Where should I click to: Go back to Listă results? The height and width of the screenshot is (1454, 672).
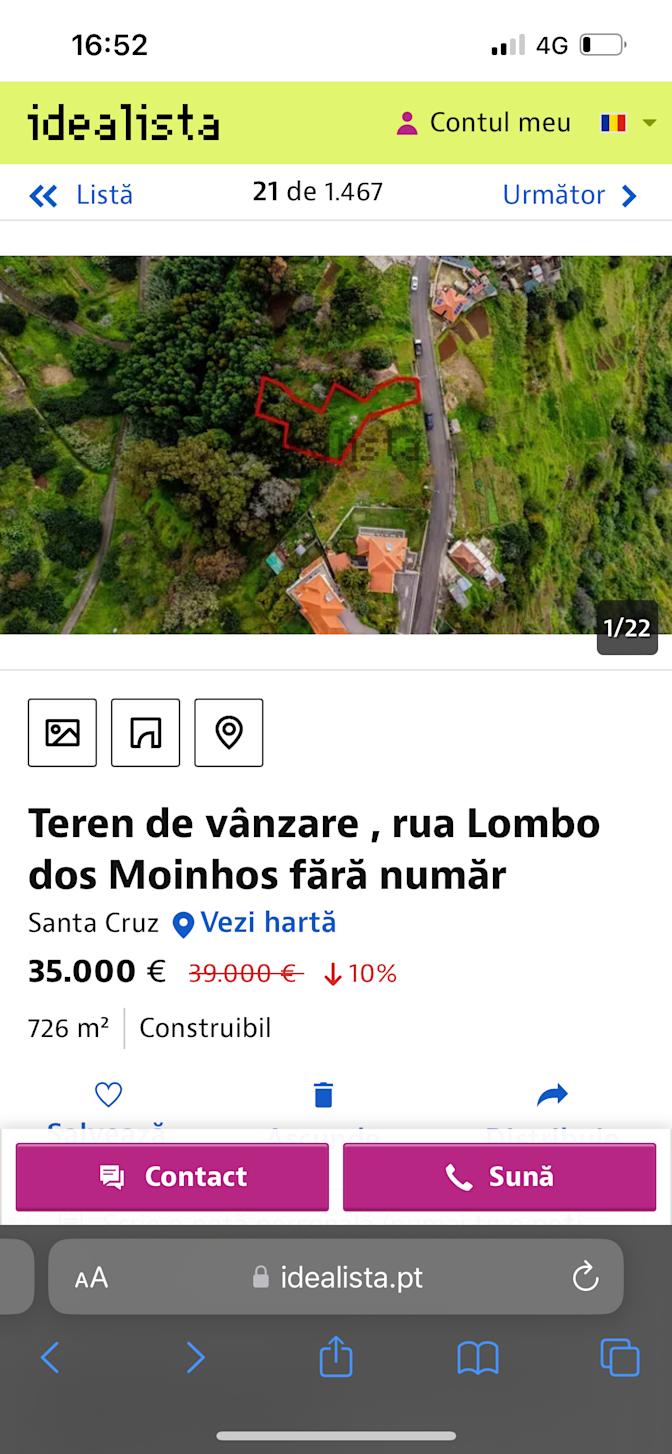point(81,194)
